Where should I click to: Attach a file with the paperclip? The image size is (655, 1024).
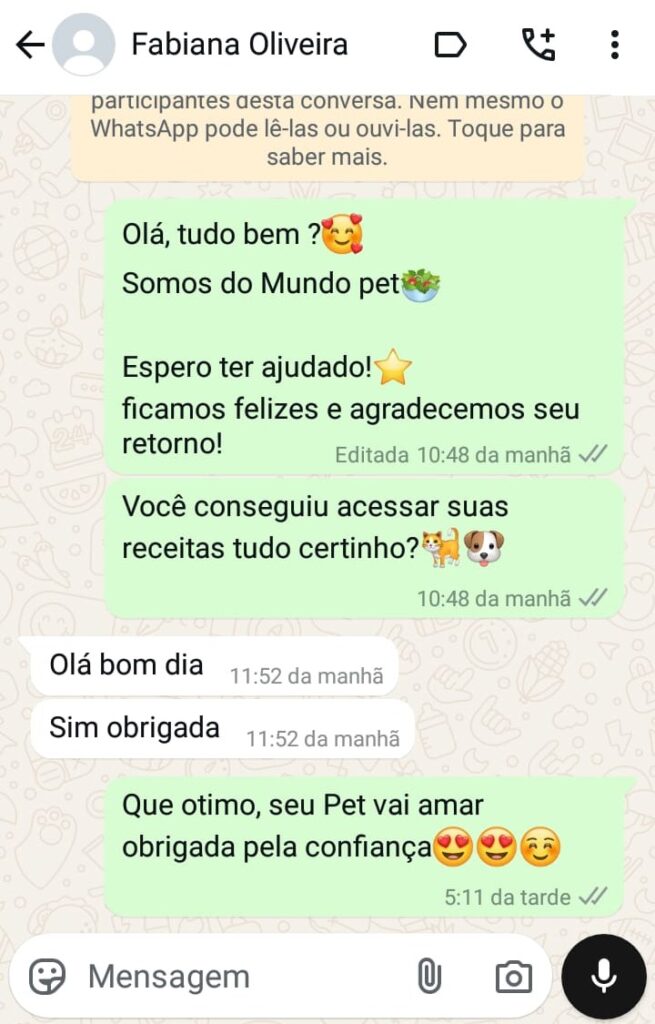coord(429,976)
